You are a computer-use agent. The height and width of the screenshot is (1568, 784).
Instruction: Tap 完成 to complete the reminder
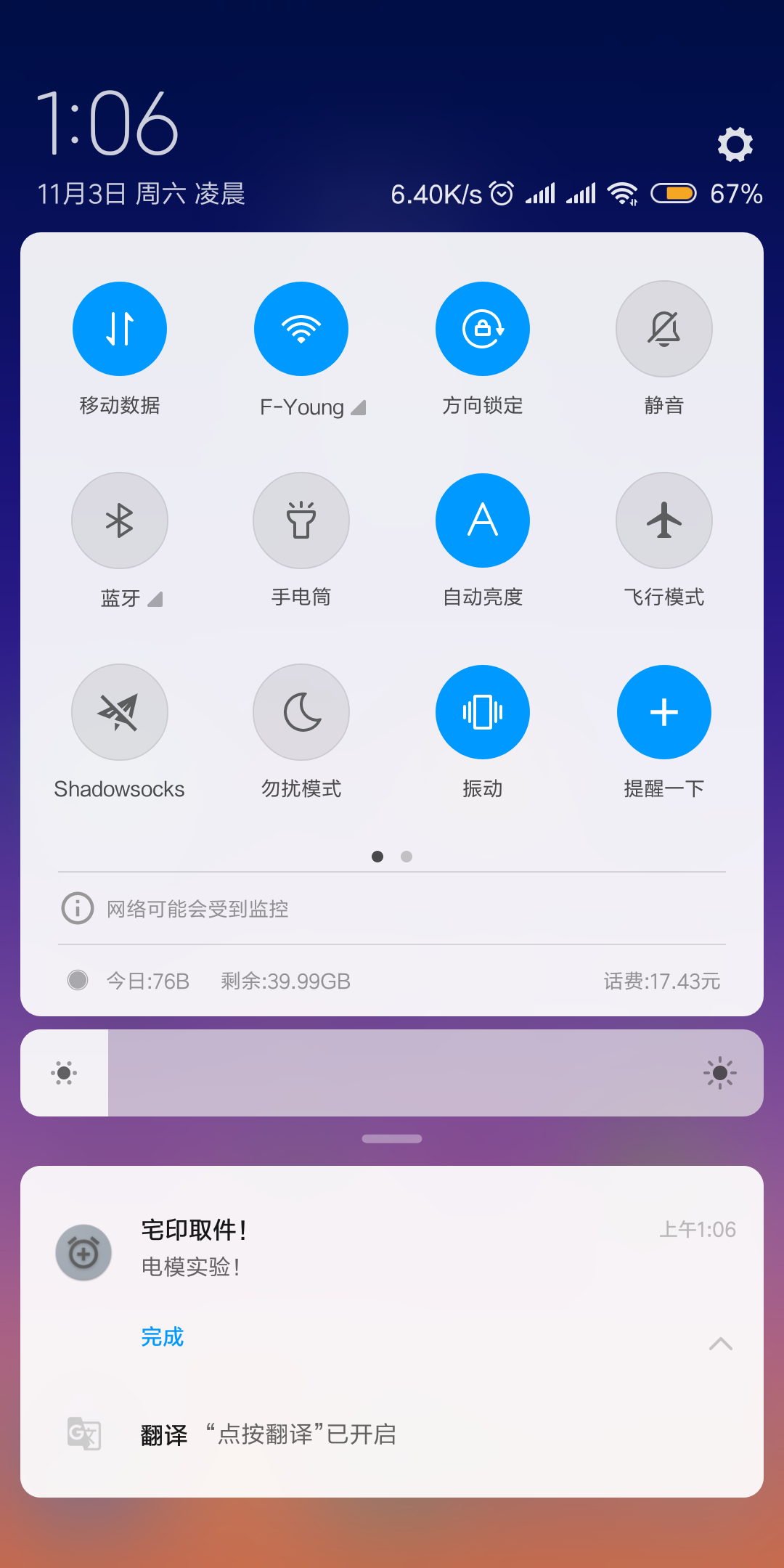pos(163,1337)
